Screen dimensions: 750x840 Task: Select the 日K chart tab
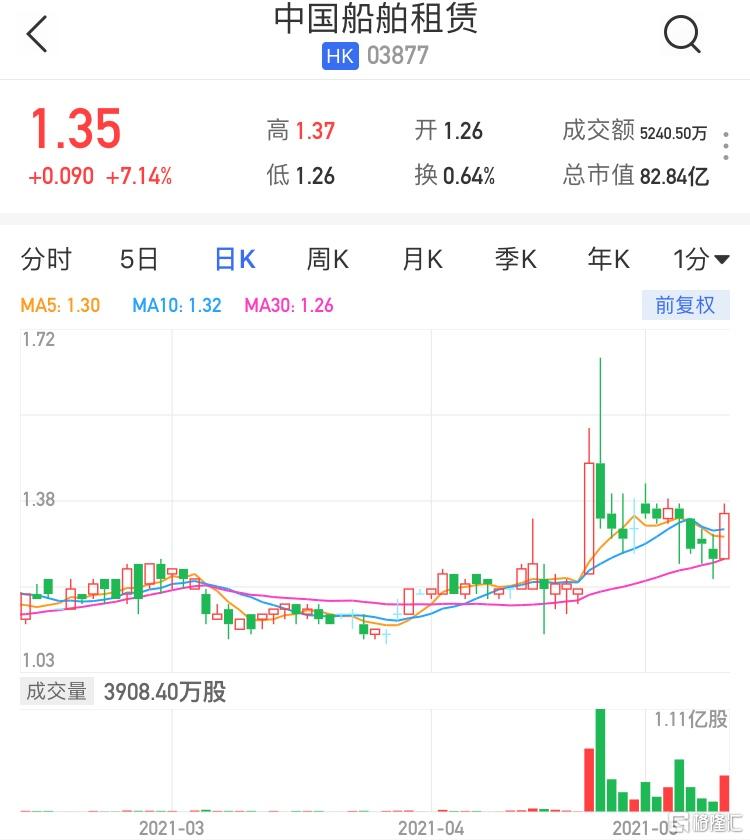[235, 260]
